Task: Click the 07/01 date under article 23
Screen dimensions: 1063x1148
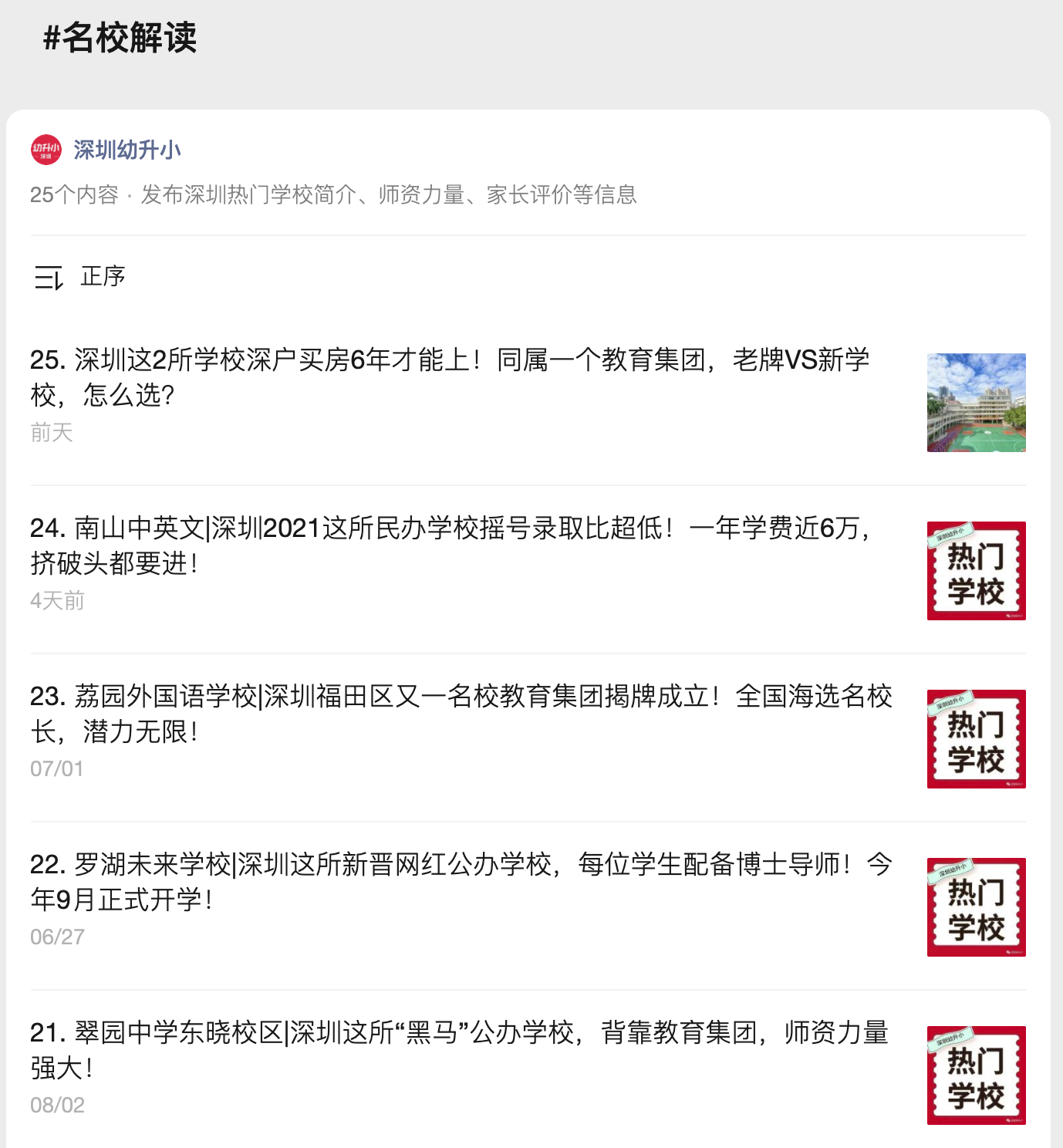Action: pyautogui.click(x=57, y=768)
